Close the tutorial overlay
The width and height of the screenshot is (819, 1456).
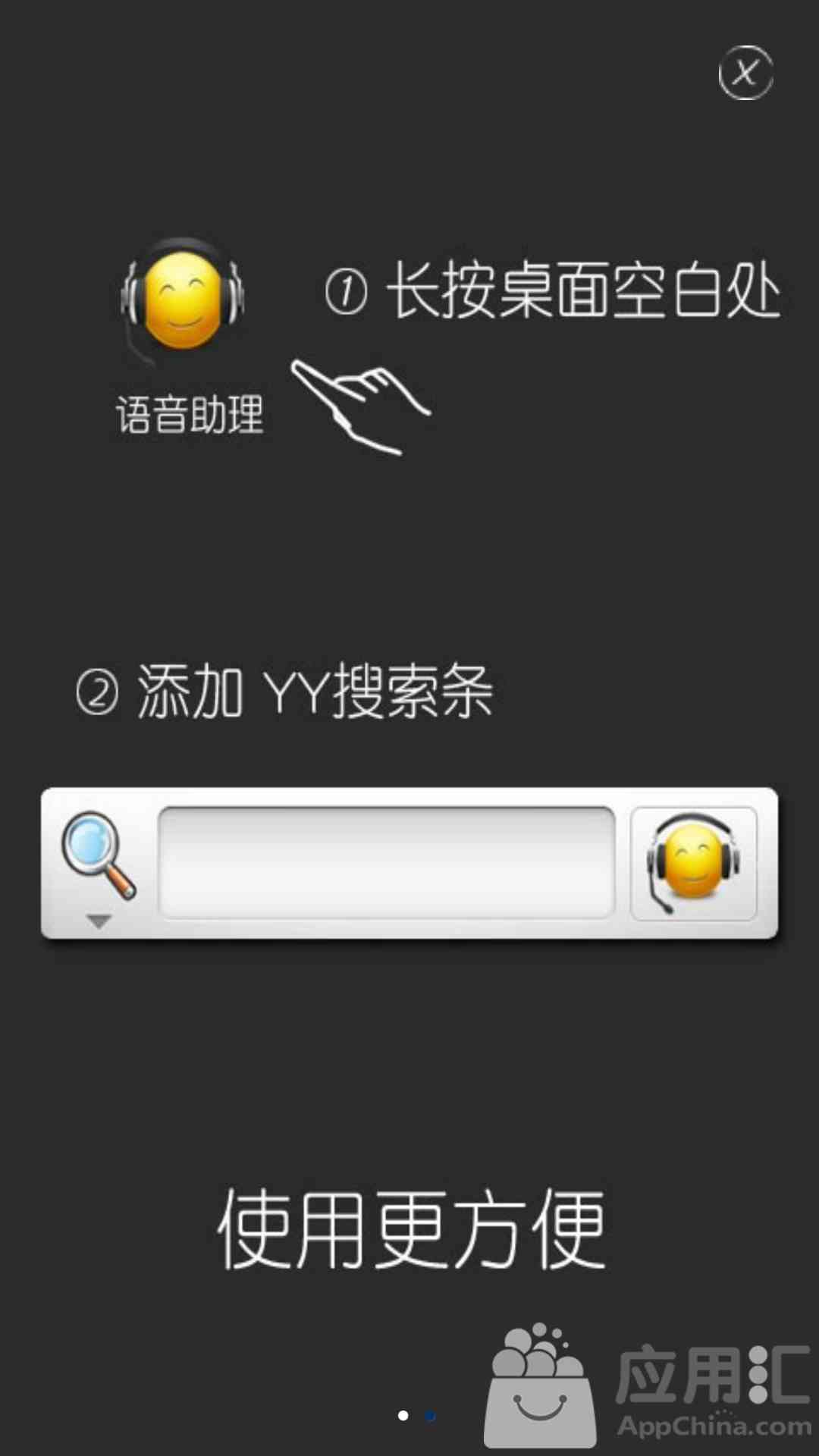746,73
